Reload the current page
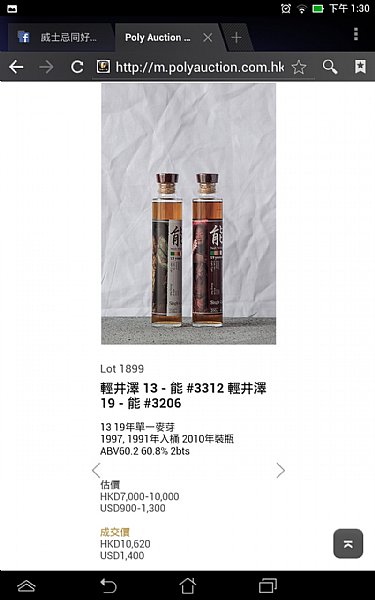375x600 pixels. pyautogui.click(x=77, y=67)
